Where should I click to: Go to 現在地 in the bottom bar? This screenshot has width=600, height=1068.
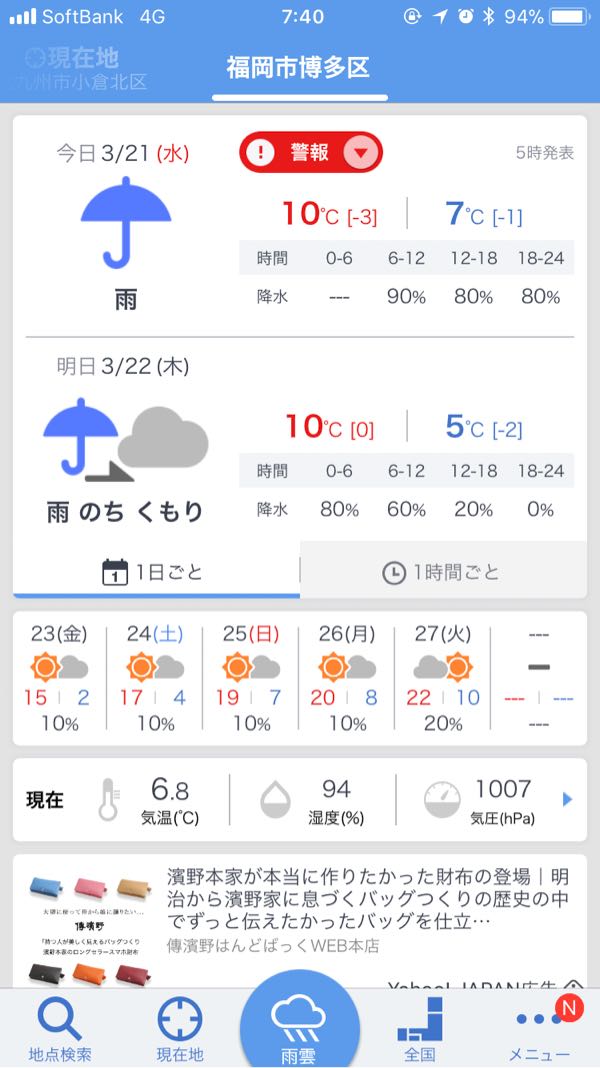tap(180, 1029)
